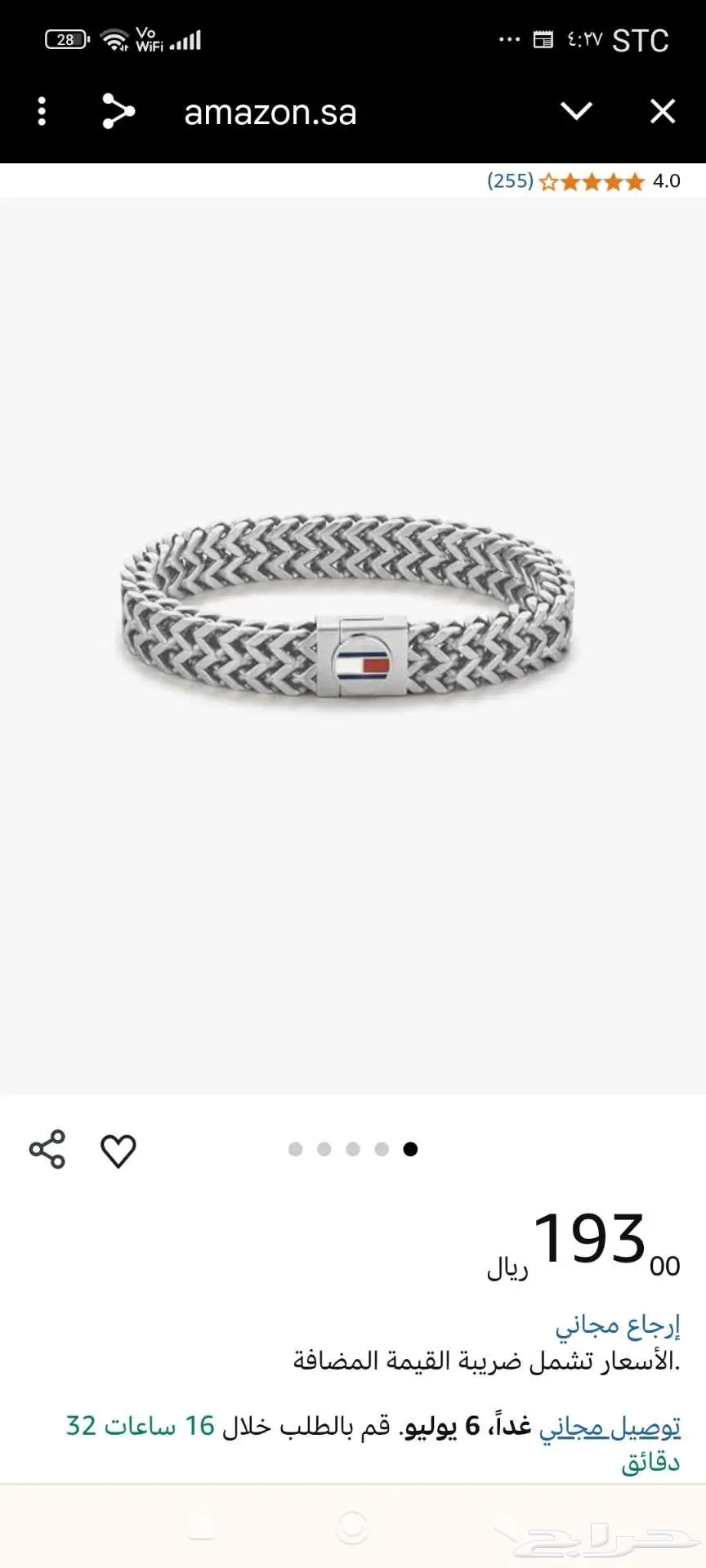Open the إرجاع مجاني free returns link
The width and height of the screenshot is (706, 1568).
[618, 1325]
